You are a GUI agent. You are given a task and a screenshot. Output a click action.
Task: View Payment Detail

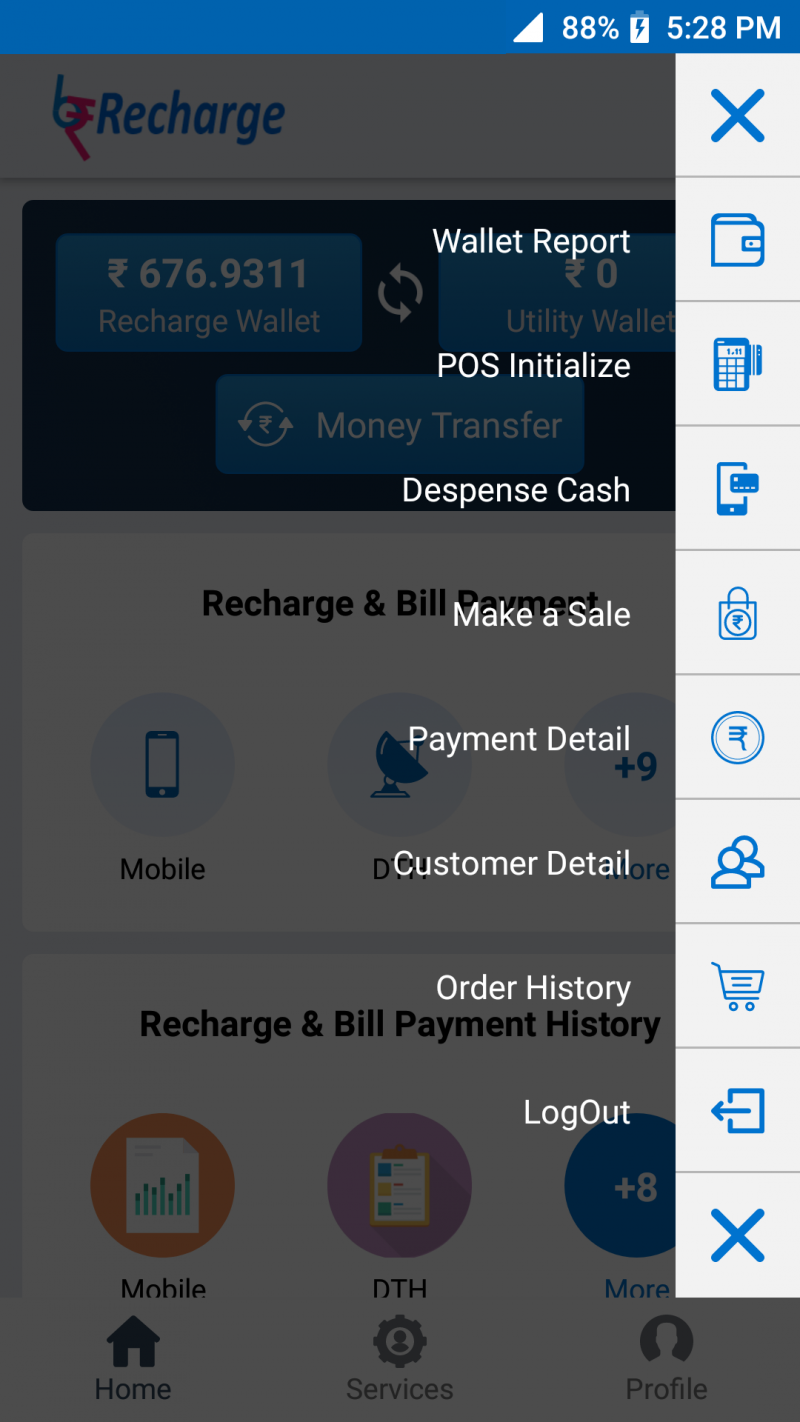[x=737, y=738]
